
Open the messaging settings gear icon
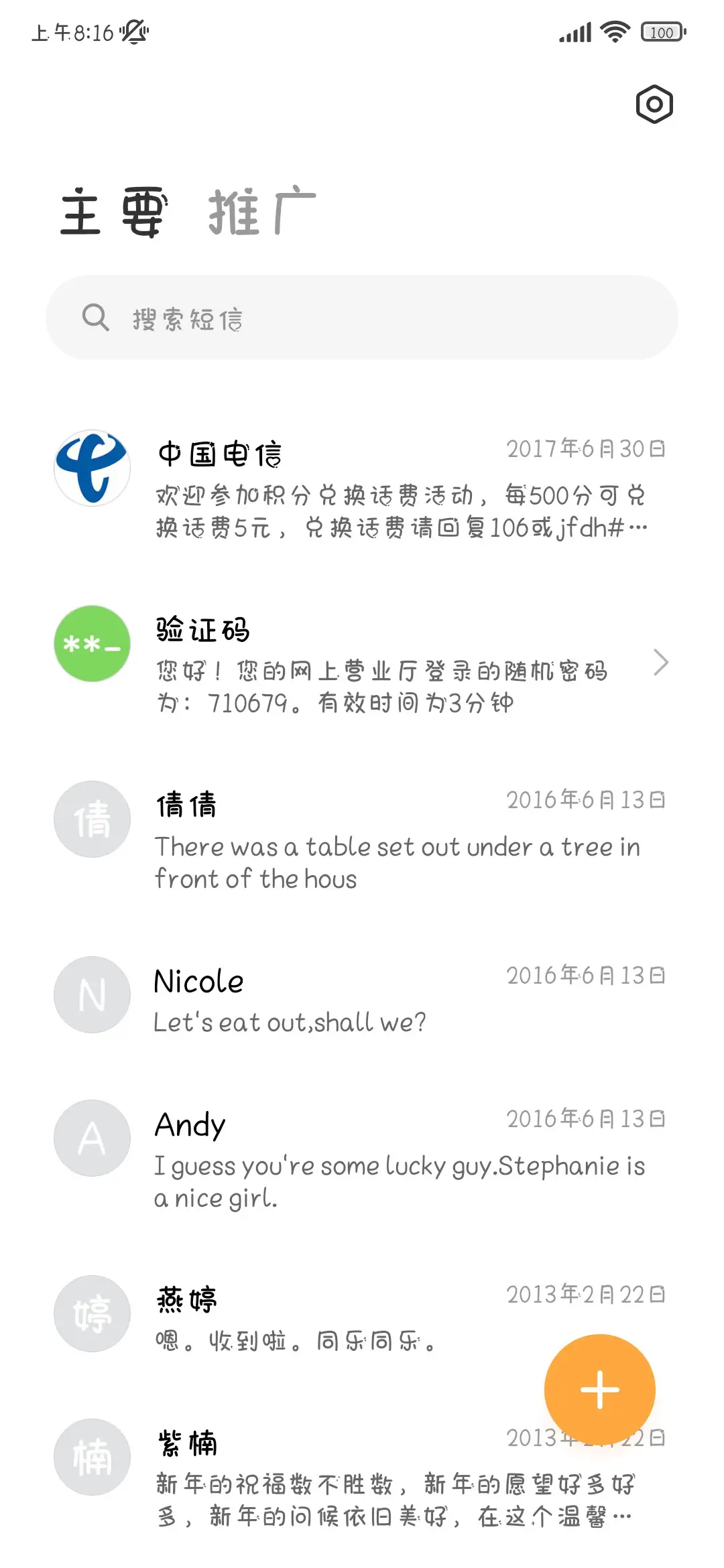653,105
